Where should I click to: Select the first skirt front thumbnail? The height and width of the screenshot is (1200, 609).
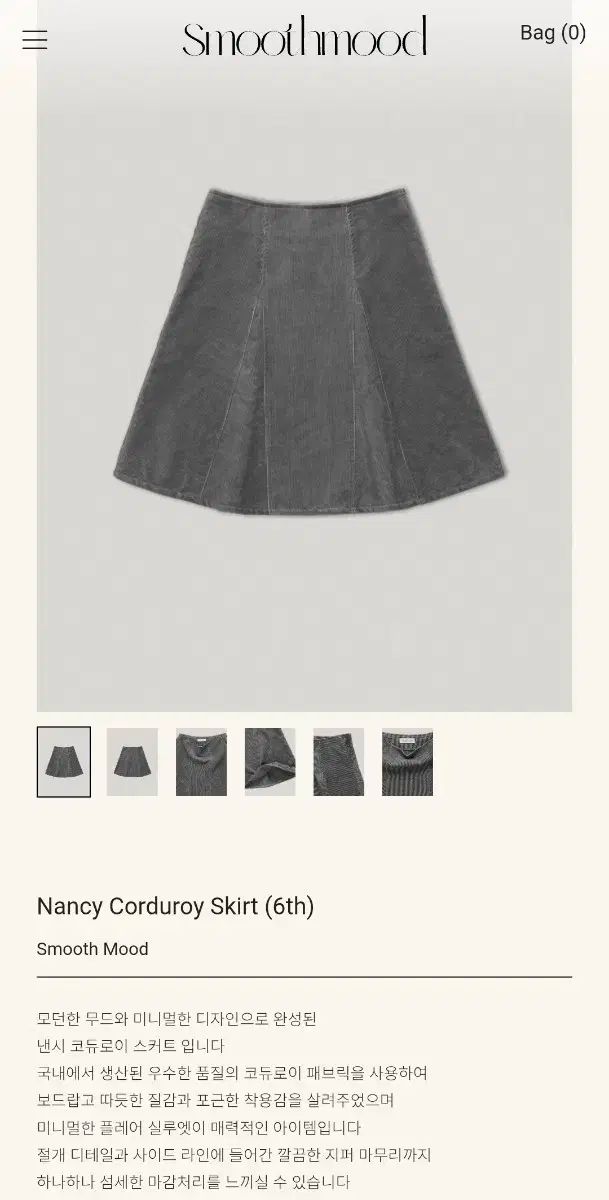[x=64, y=762]
